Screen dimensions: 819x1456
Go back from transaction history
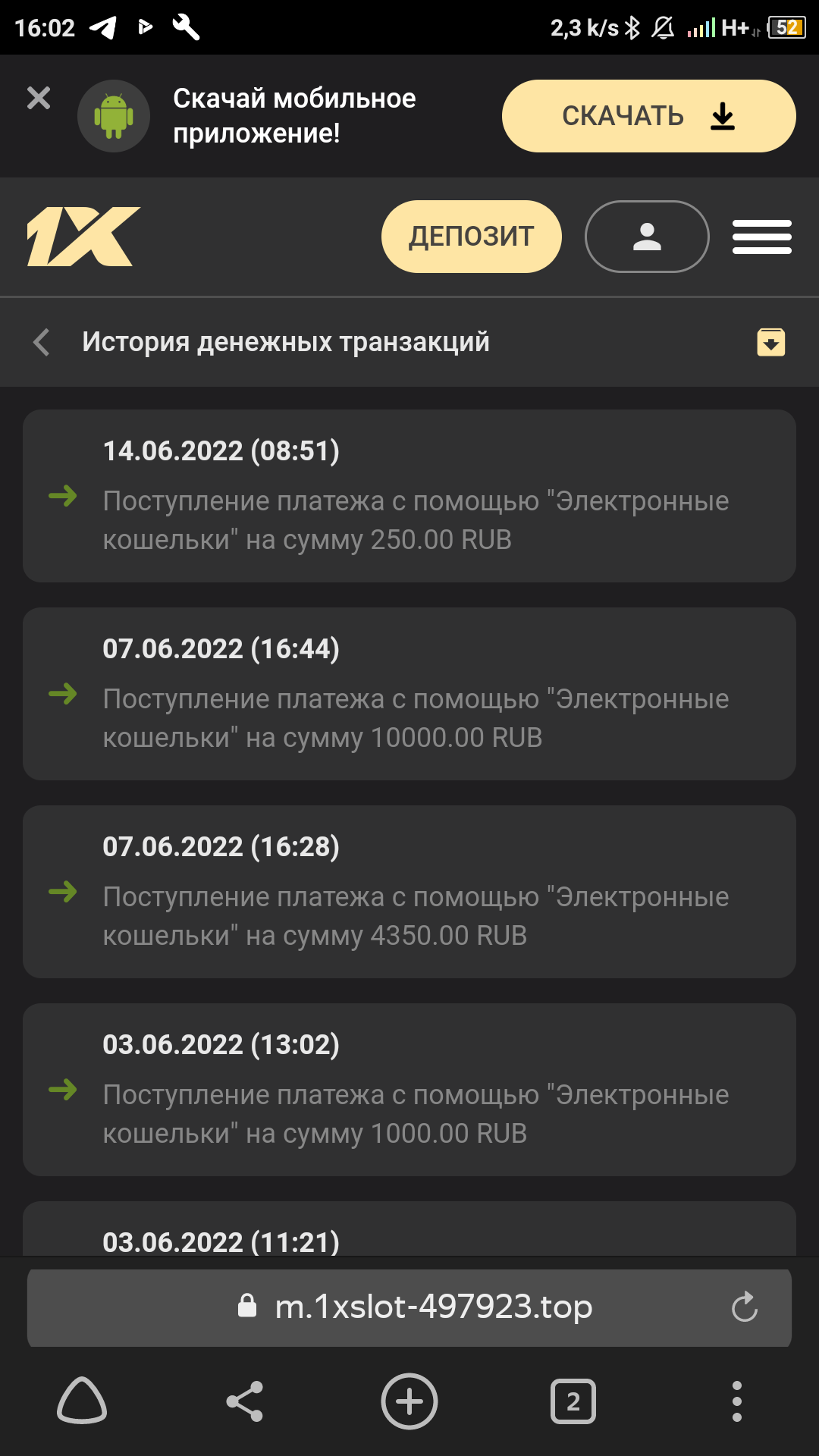pyautogui.click(x=42, y=342)
